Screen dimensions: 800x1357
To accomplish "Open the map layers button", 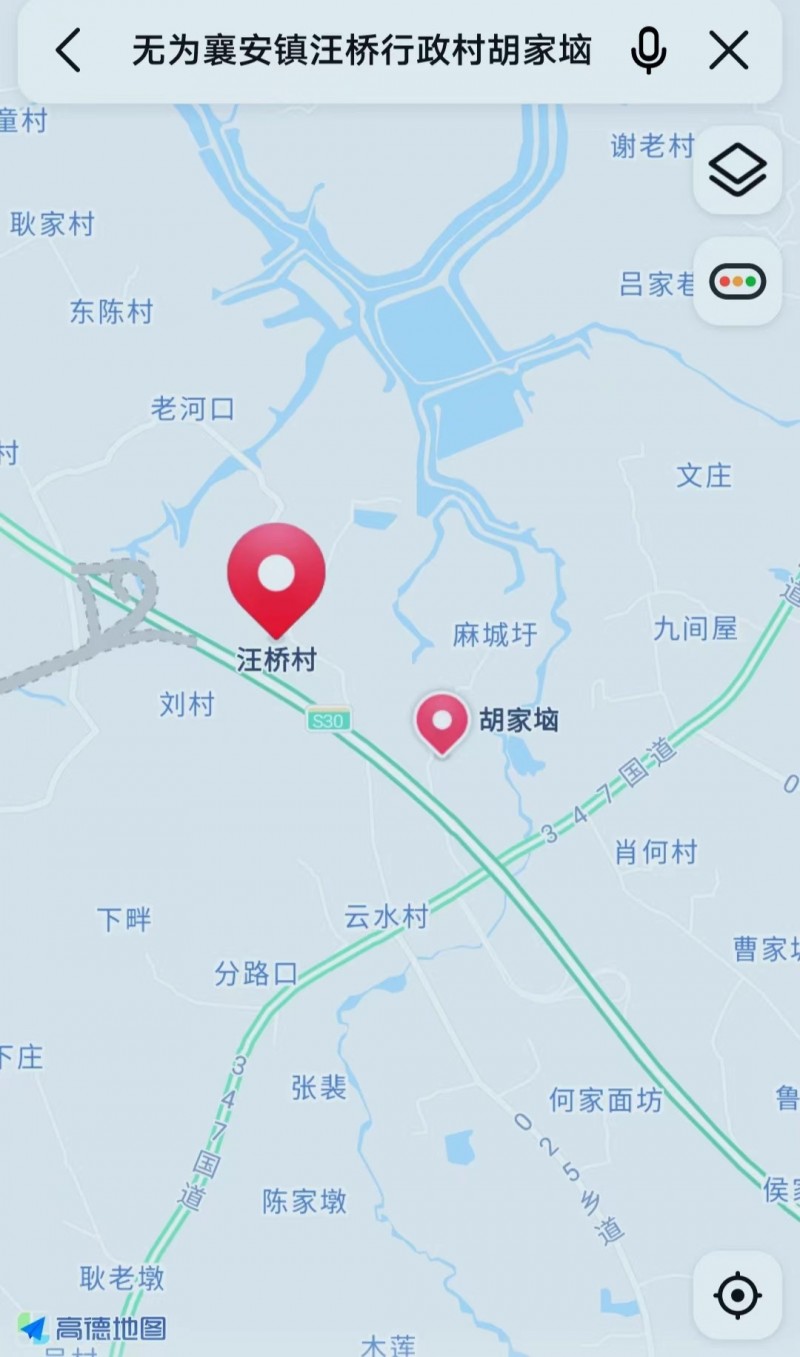I will click(738, 170).
